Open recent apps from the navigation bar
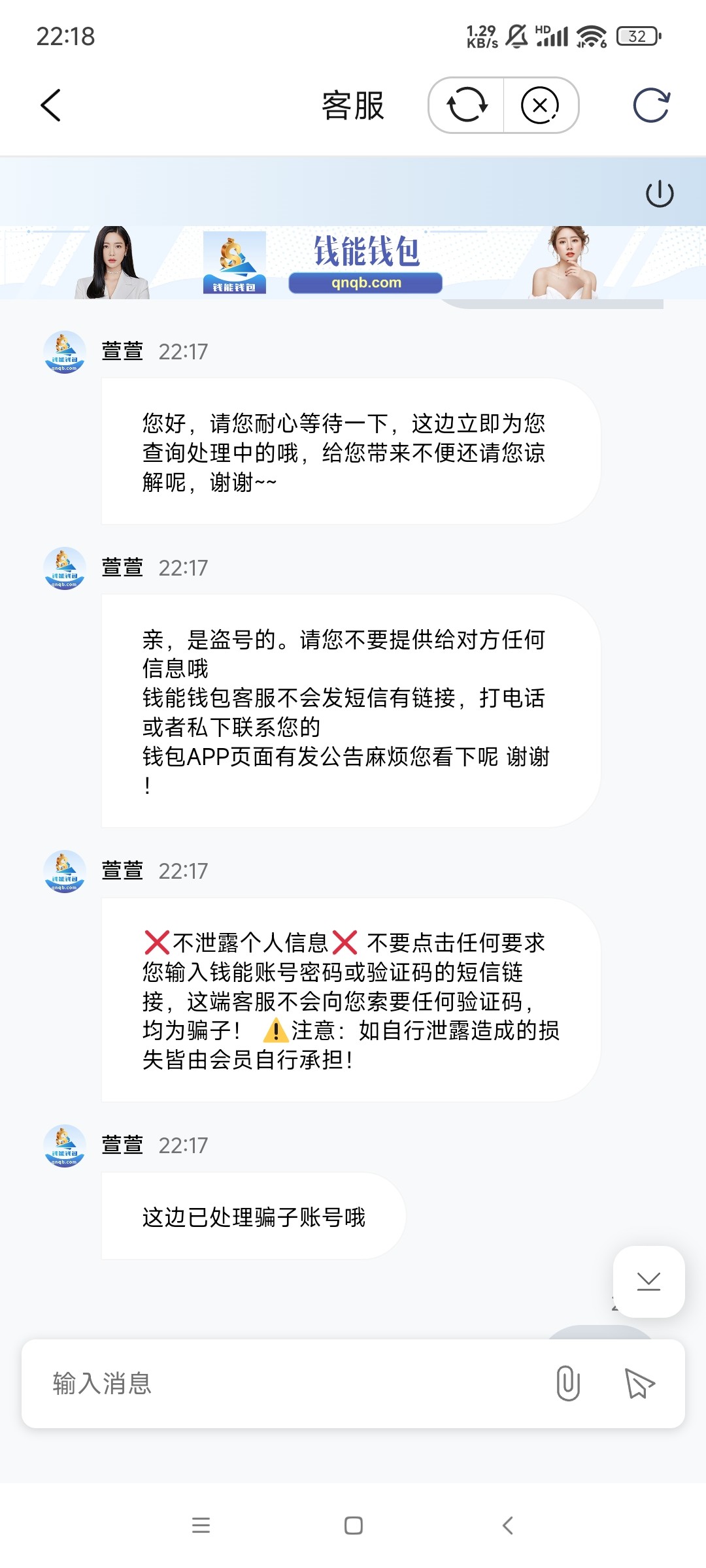 [201, 1526]
